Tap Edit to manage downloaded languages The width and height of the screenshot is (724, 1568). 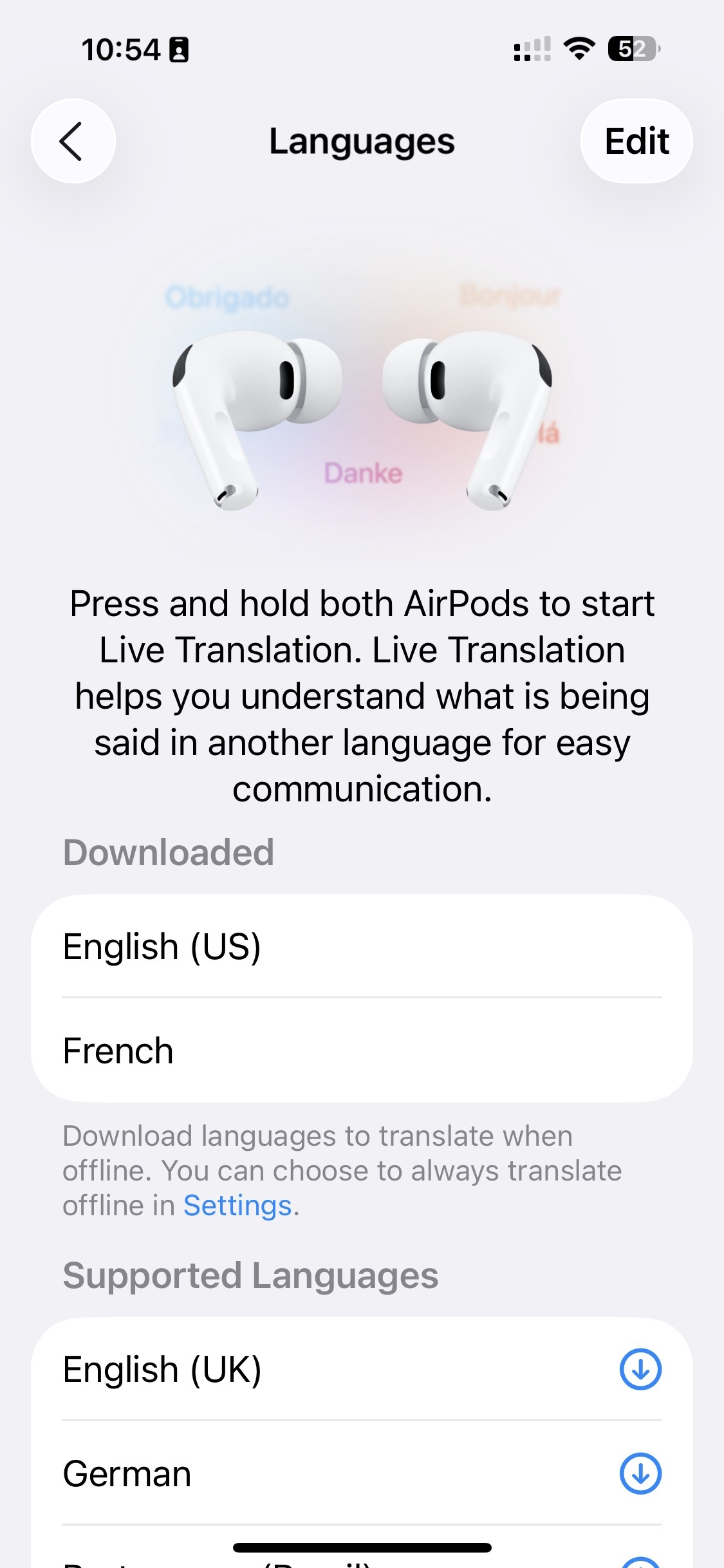point(636,141)
